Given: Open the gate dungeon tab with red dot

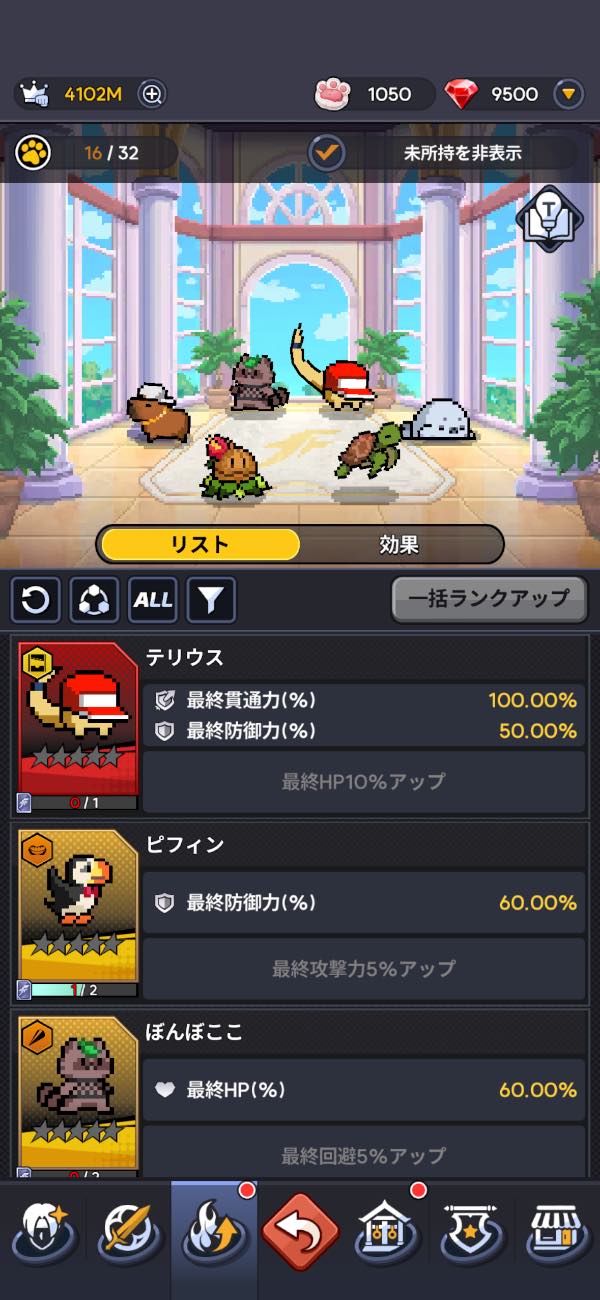Looking at the screenshot, I should pos(387,1233).
